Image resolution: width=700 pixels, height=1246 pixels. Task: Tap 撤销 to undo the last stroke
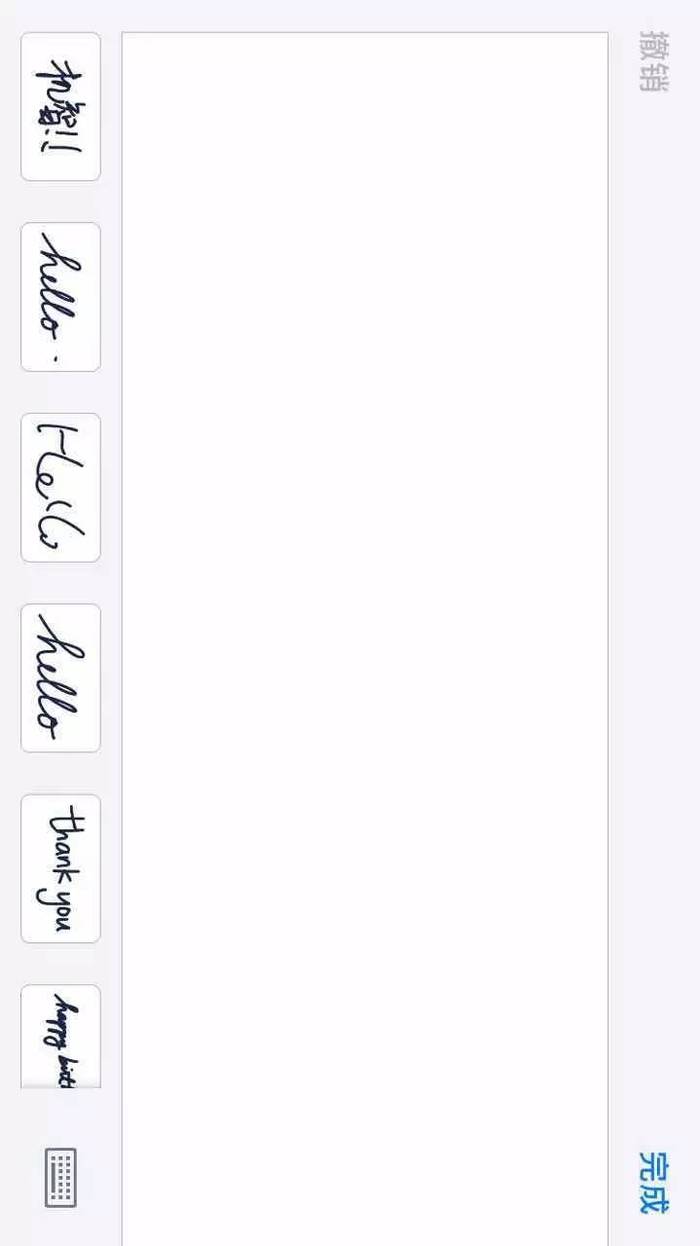coord(653,61)
